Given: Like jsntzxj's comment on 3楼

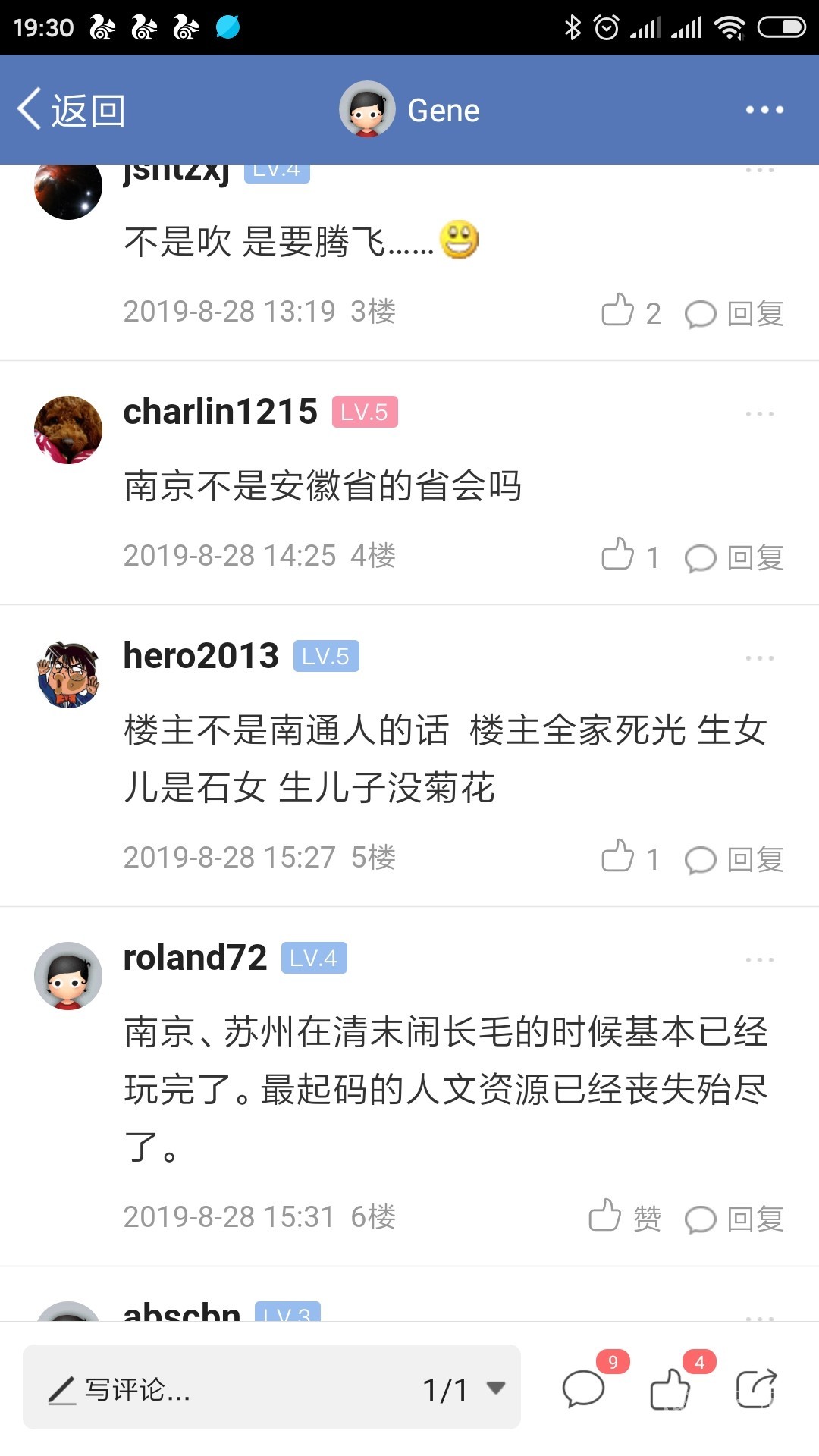Looking at the screenshot, I should click(631, 312).
